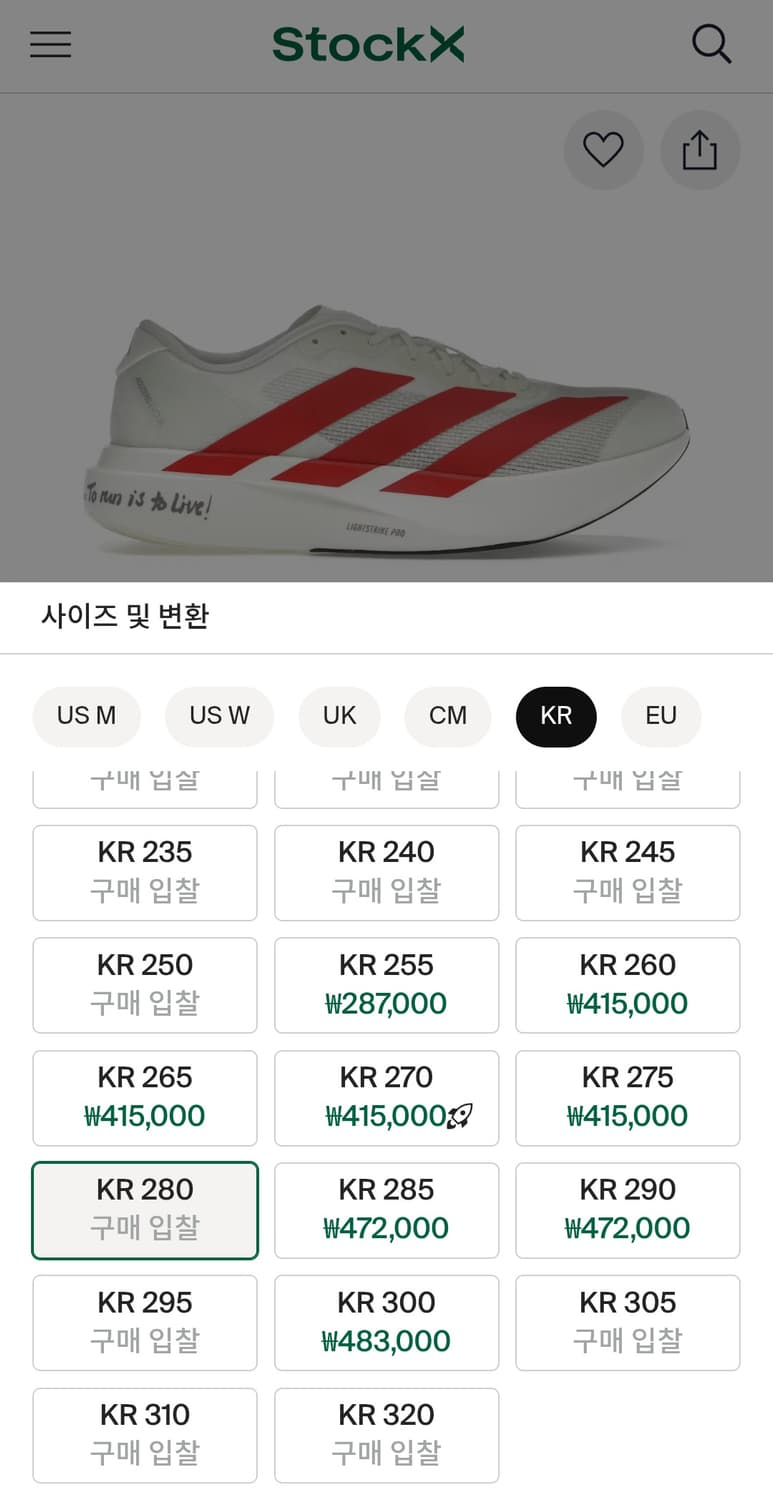Select the UK size tab

339,716
